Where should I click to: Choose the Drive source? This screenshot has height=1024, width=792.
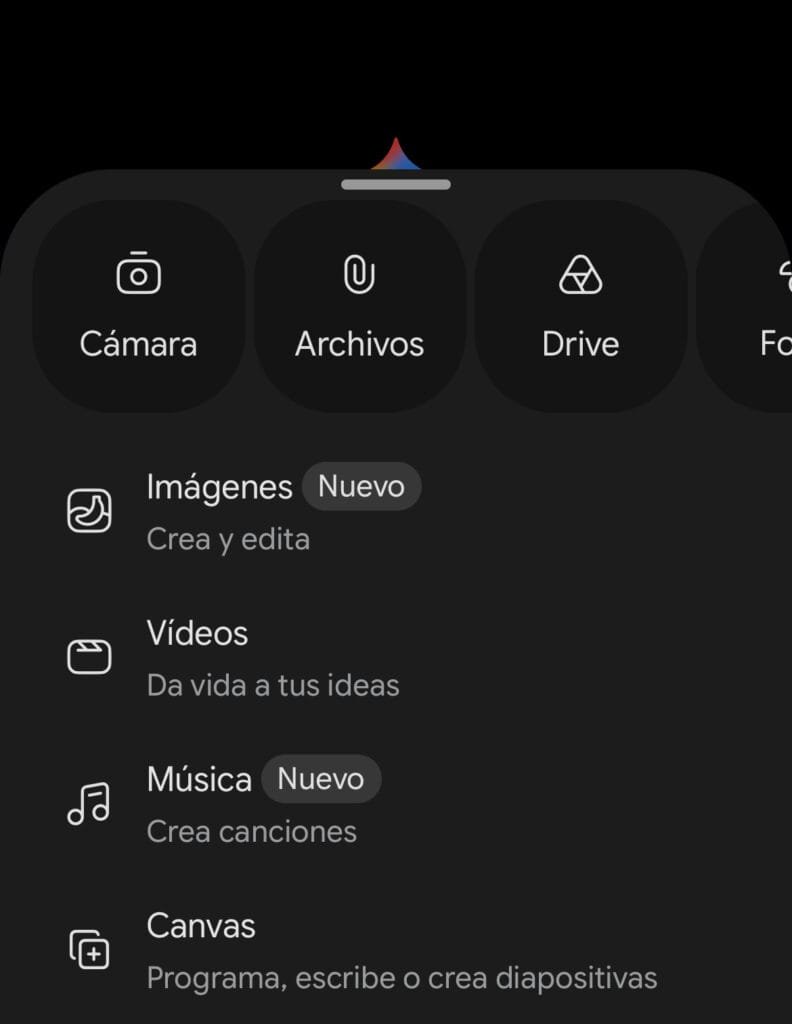click(x=580, y=306)
